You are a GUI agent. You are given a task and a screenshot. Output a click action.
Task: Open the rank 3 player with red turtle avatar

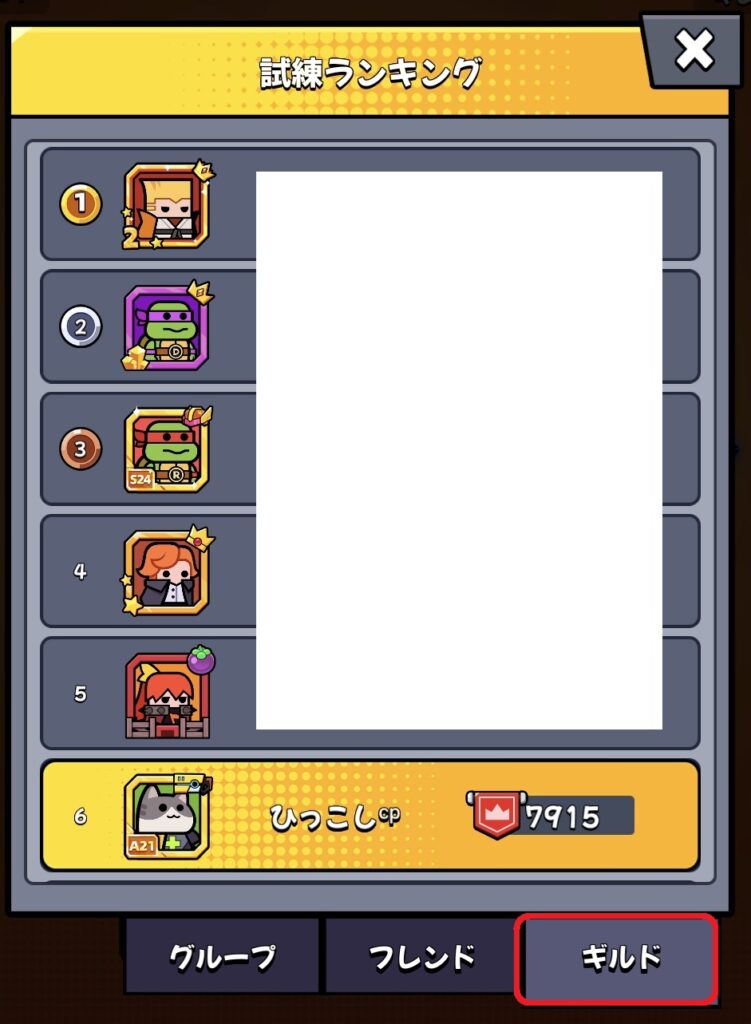point(168,449)
